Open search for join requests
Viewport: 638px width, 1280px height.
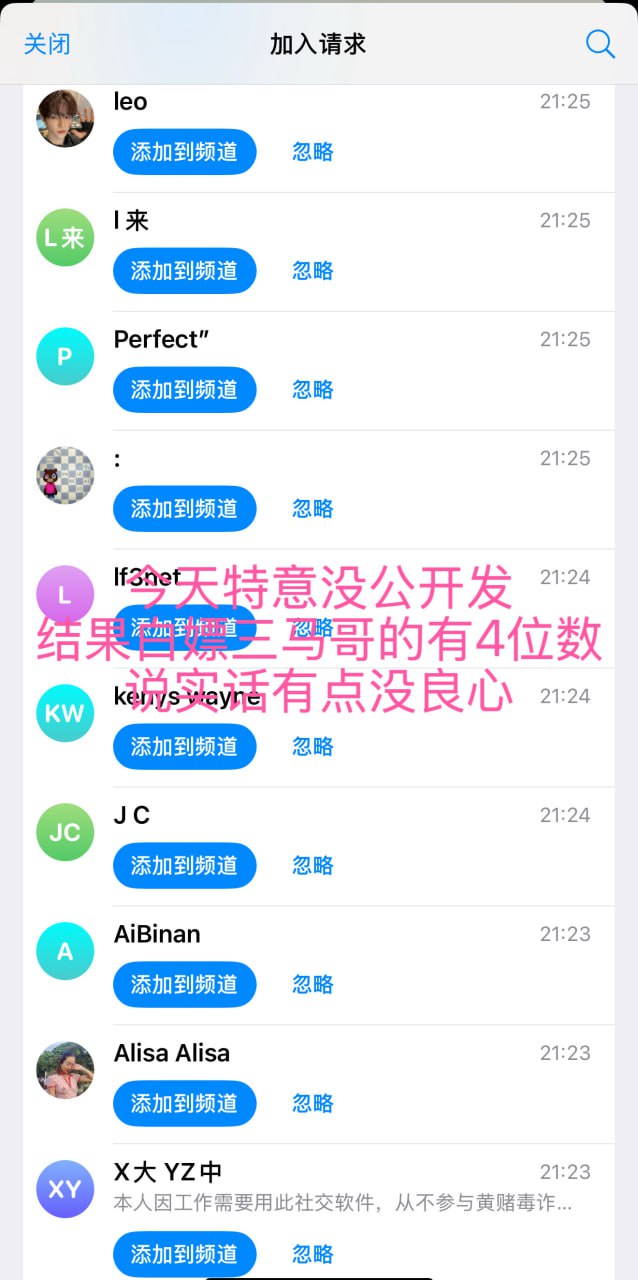coord(599,44)
